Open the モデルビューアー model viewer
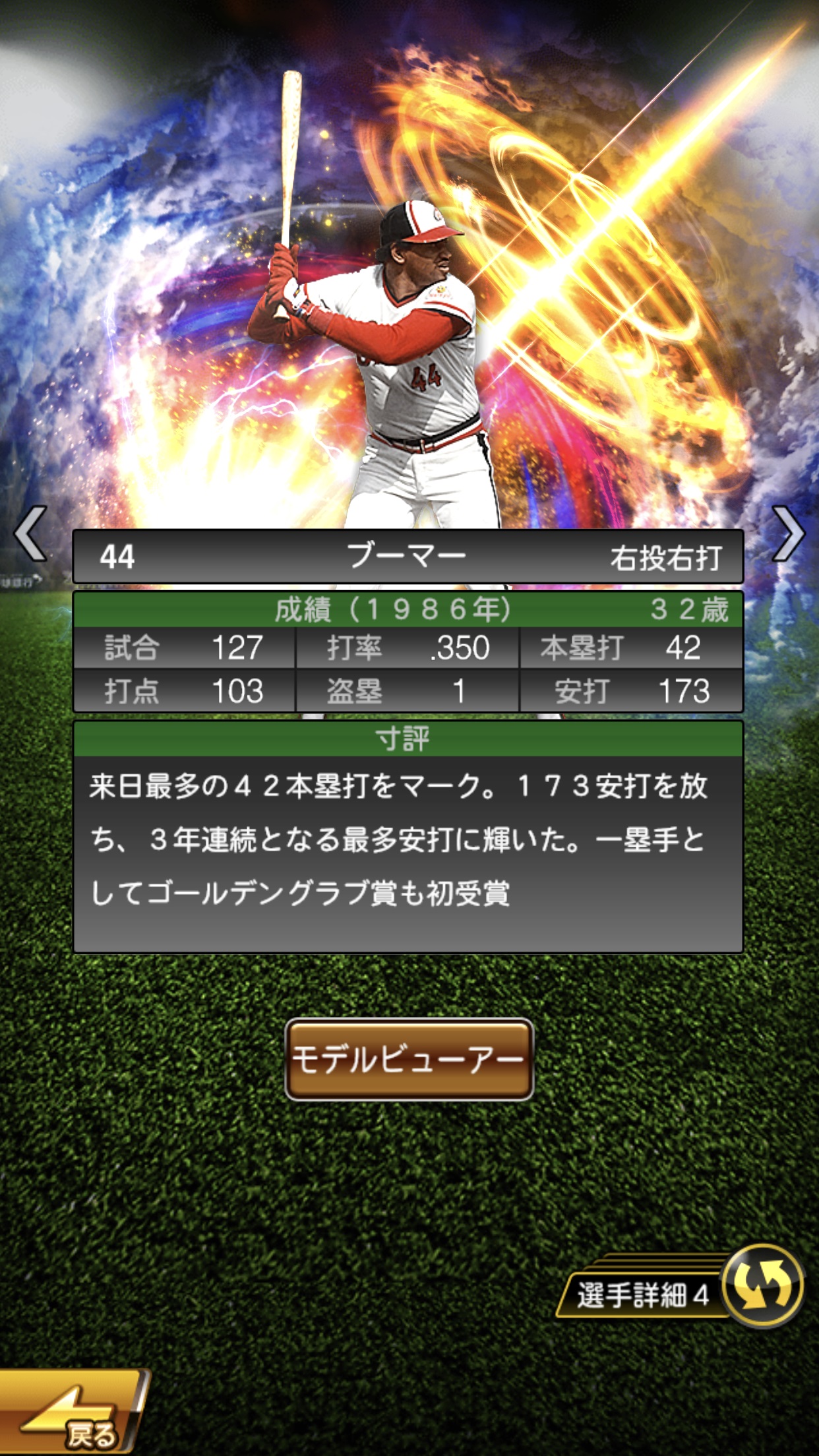819x1456 pixels. click(x=409, y=1060)
